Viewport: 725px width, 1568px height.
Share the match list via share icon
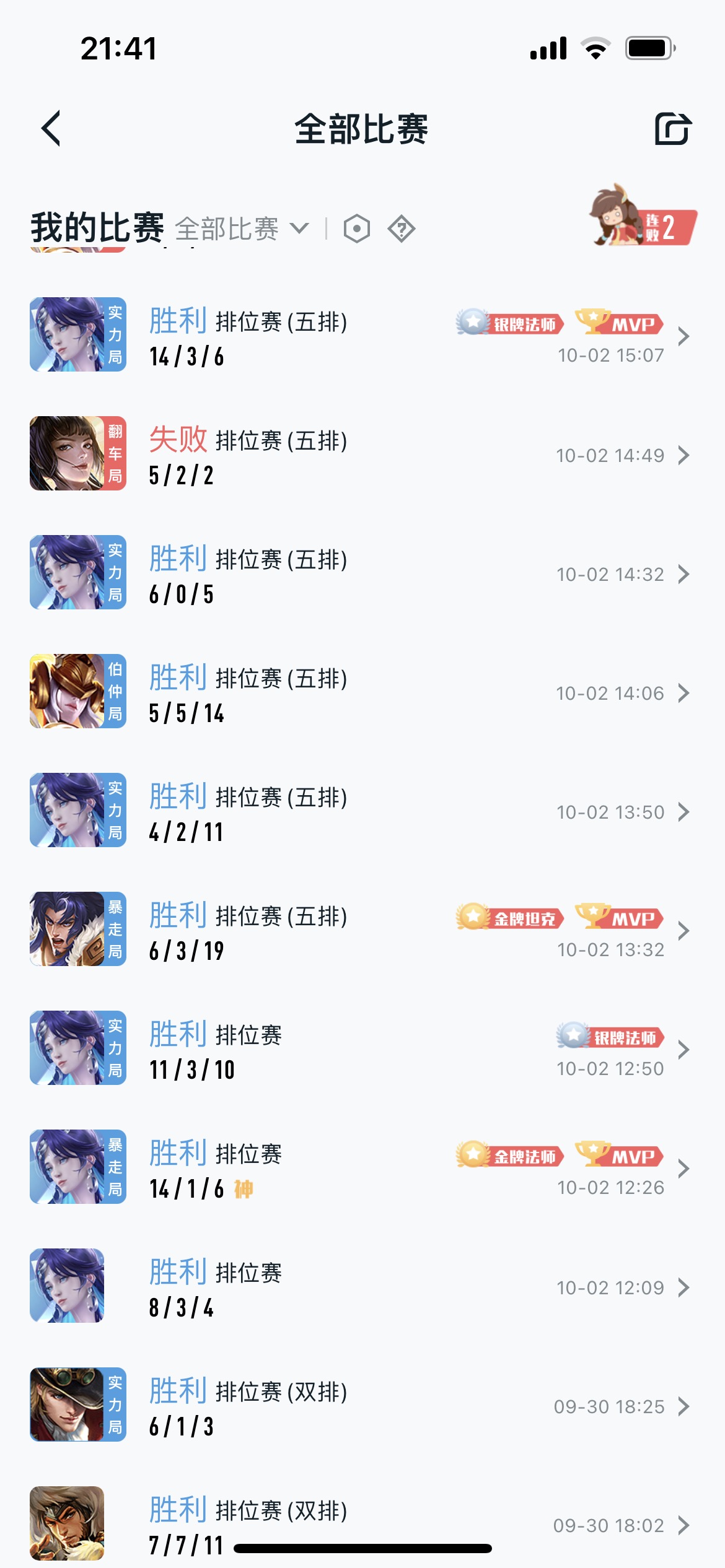(673, 129)
